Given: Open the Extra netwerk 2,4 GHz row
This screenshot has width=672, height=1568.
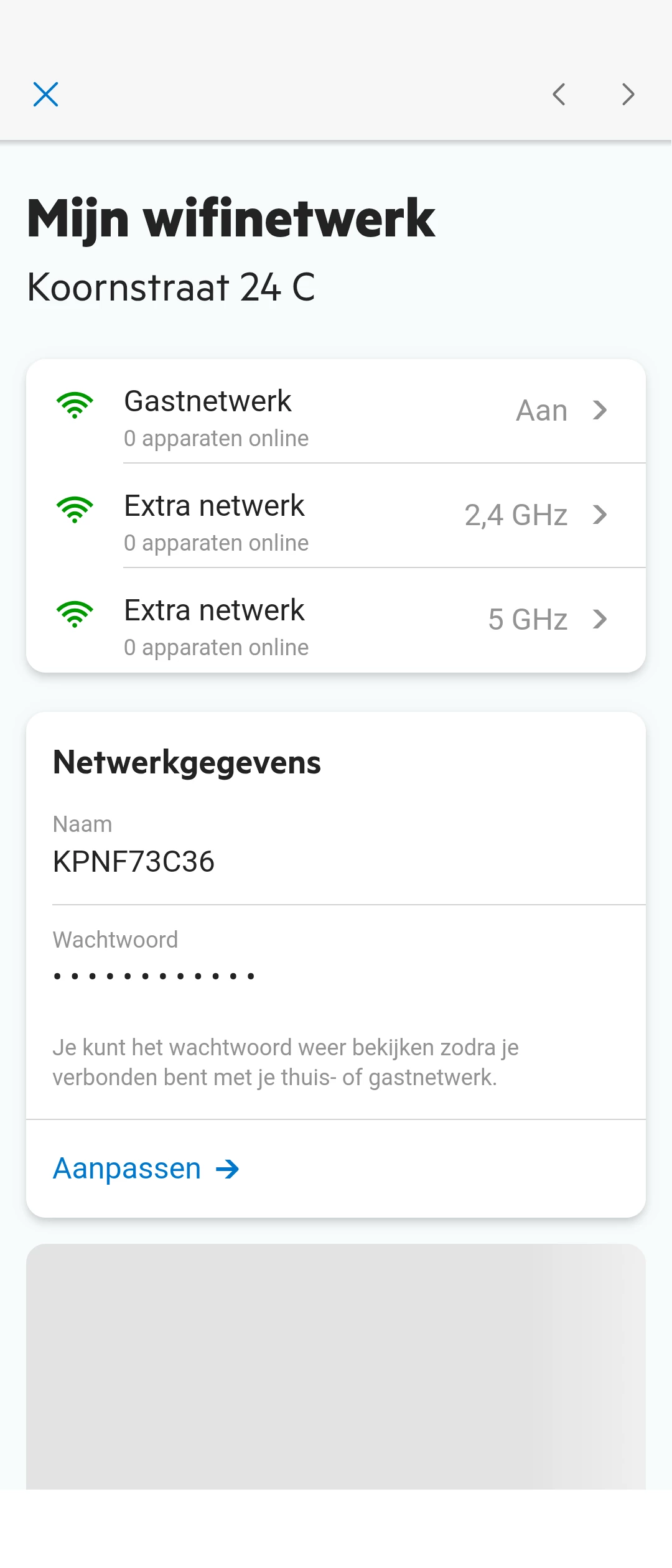Looking at the screenshot, I should (x=336, y=516).
